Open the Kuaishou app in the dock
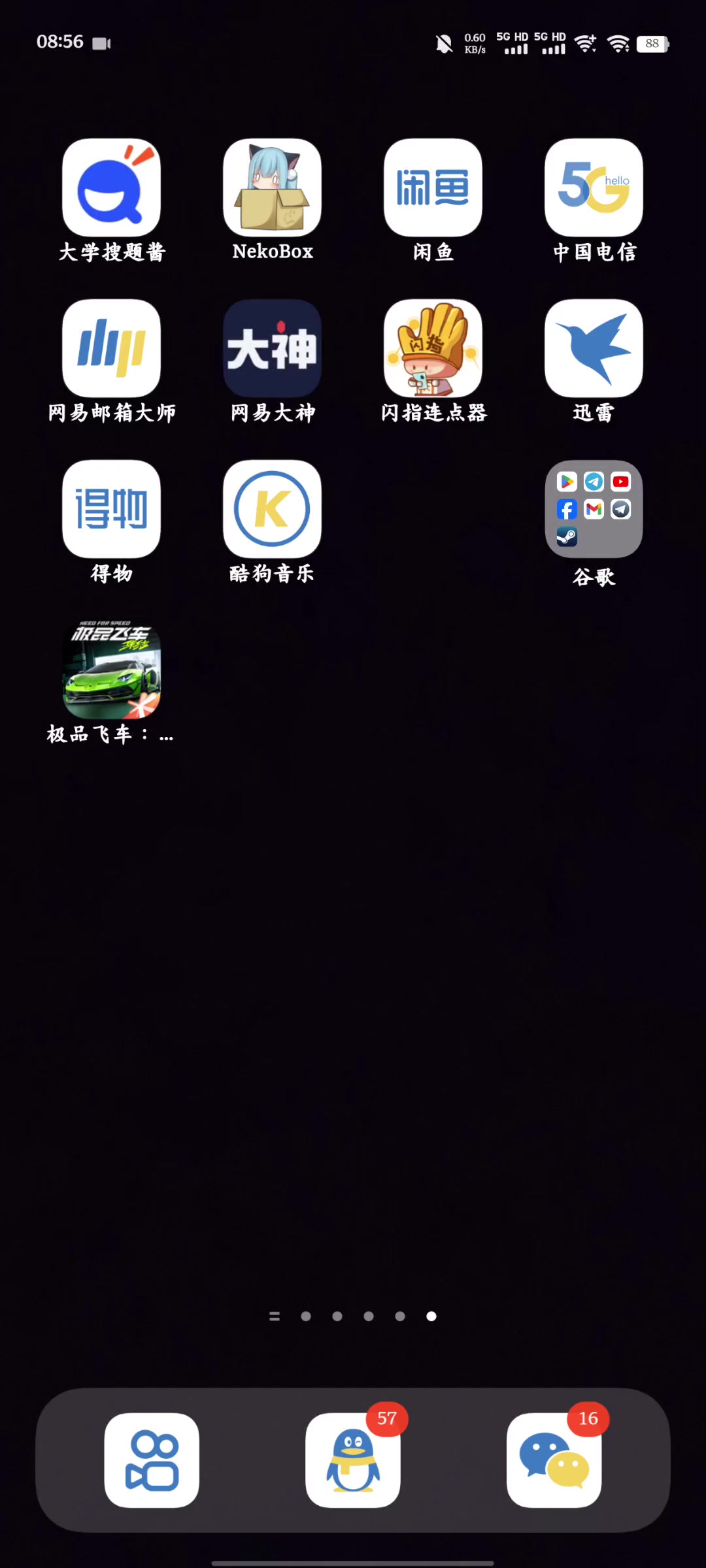 [x=152, y=1460]
